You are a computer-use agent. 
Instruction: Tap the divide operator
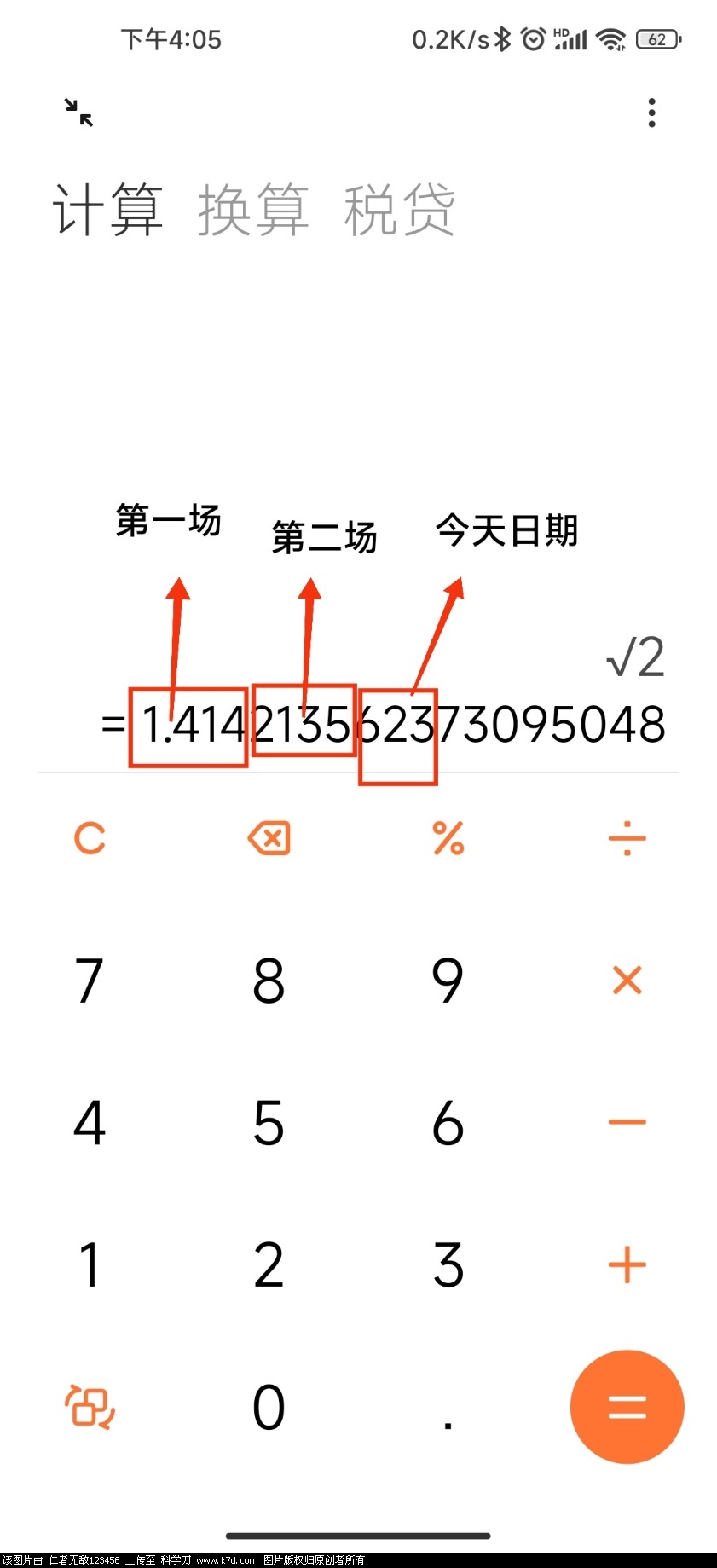[x=627, y=838]
